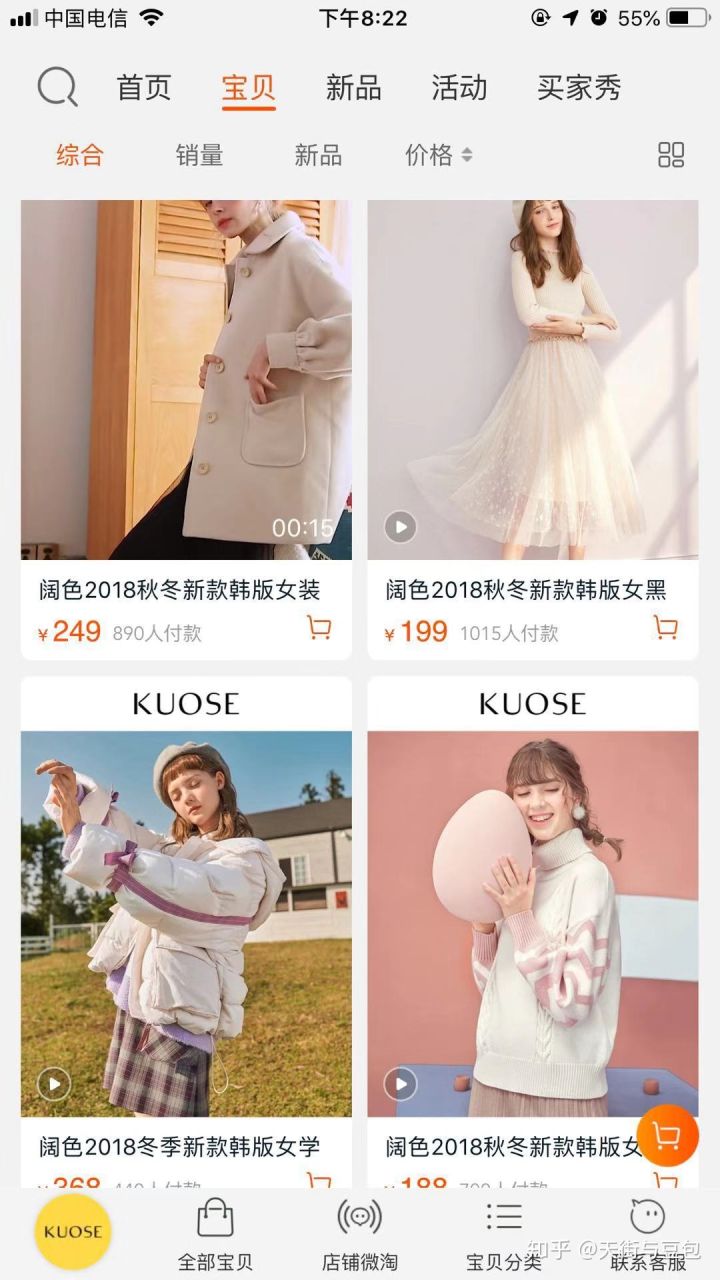Toggle the grid layout view icon
Image resolution: width=720 pixels, height=1280 pixels.
click(x=671, y=155)
